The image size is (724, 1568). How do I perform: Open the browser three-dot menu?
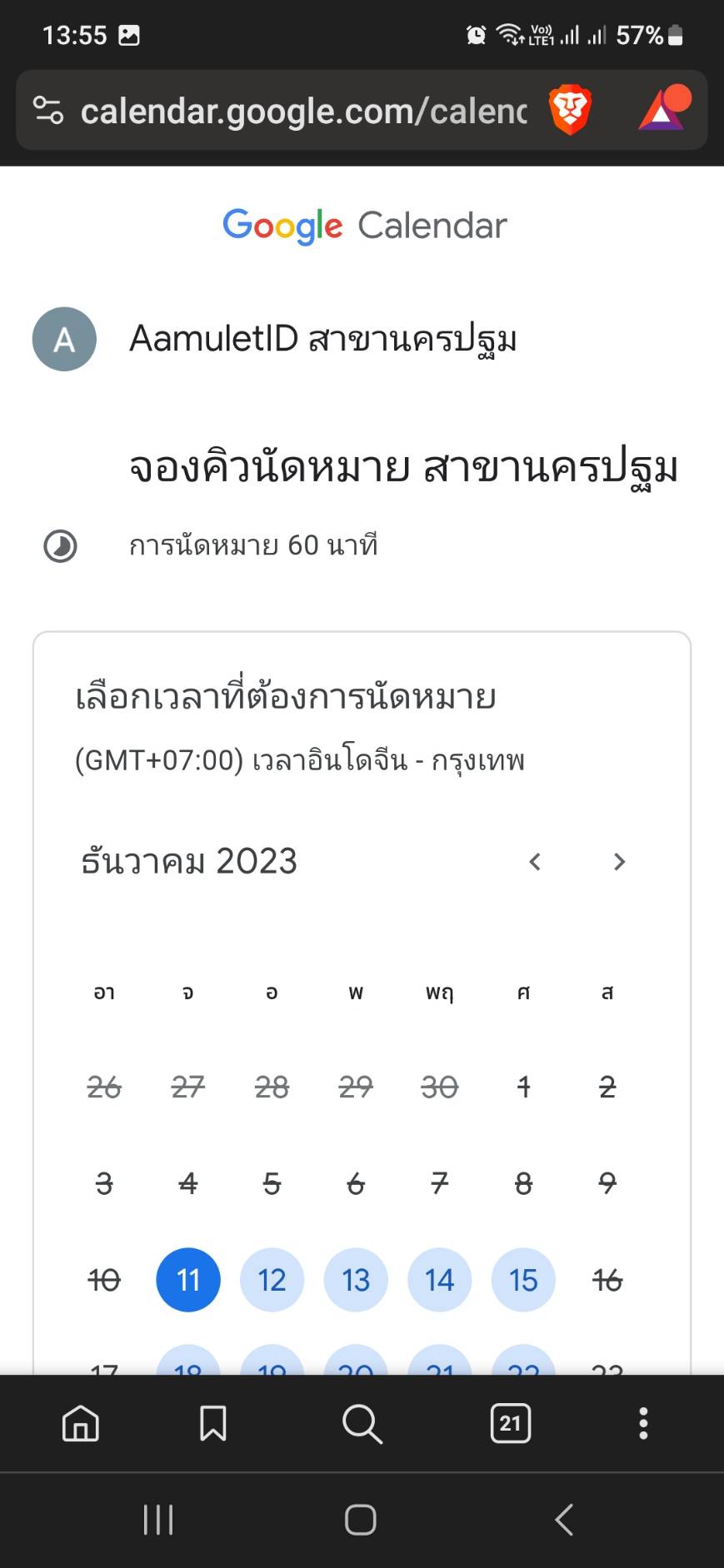643,1423
